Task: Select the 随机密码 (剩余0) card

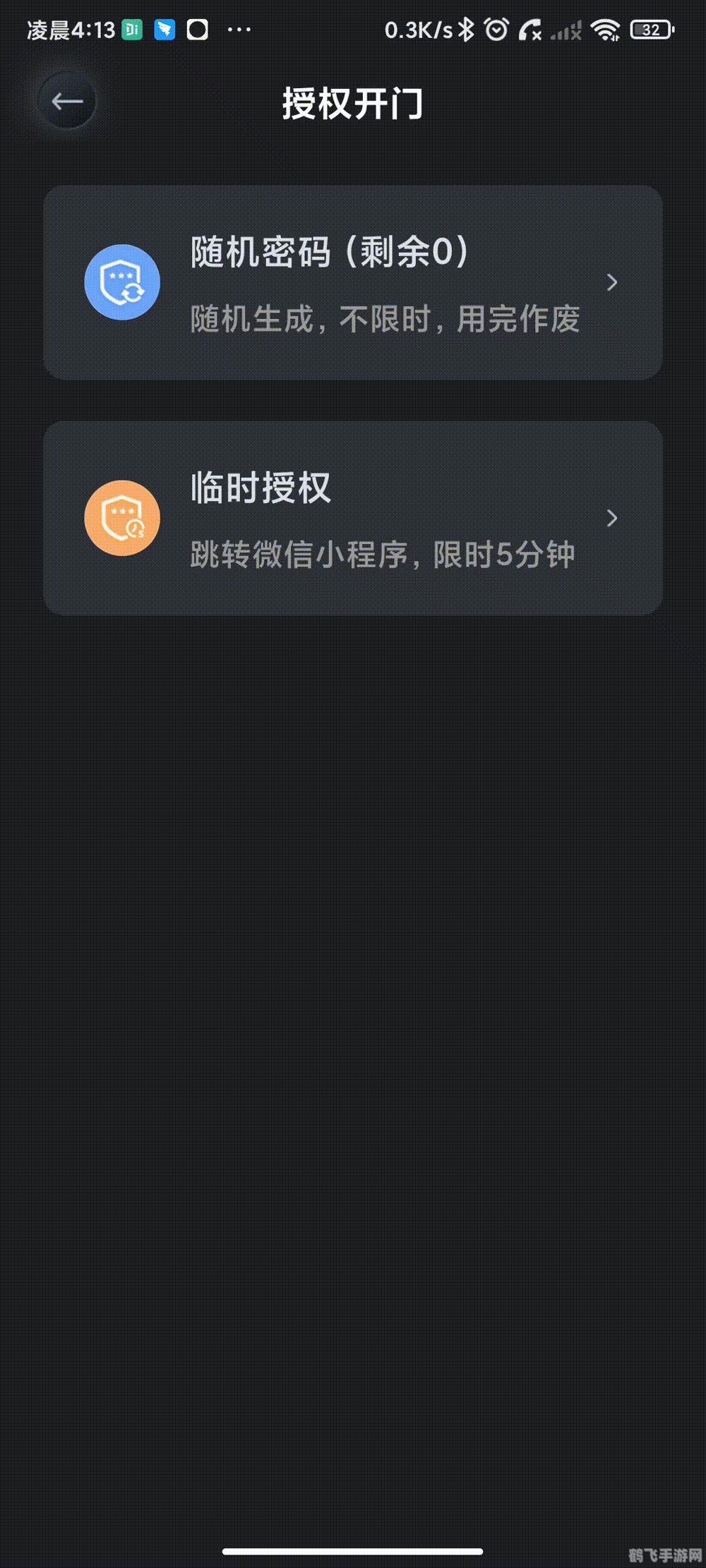Action: coord(353,282)
